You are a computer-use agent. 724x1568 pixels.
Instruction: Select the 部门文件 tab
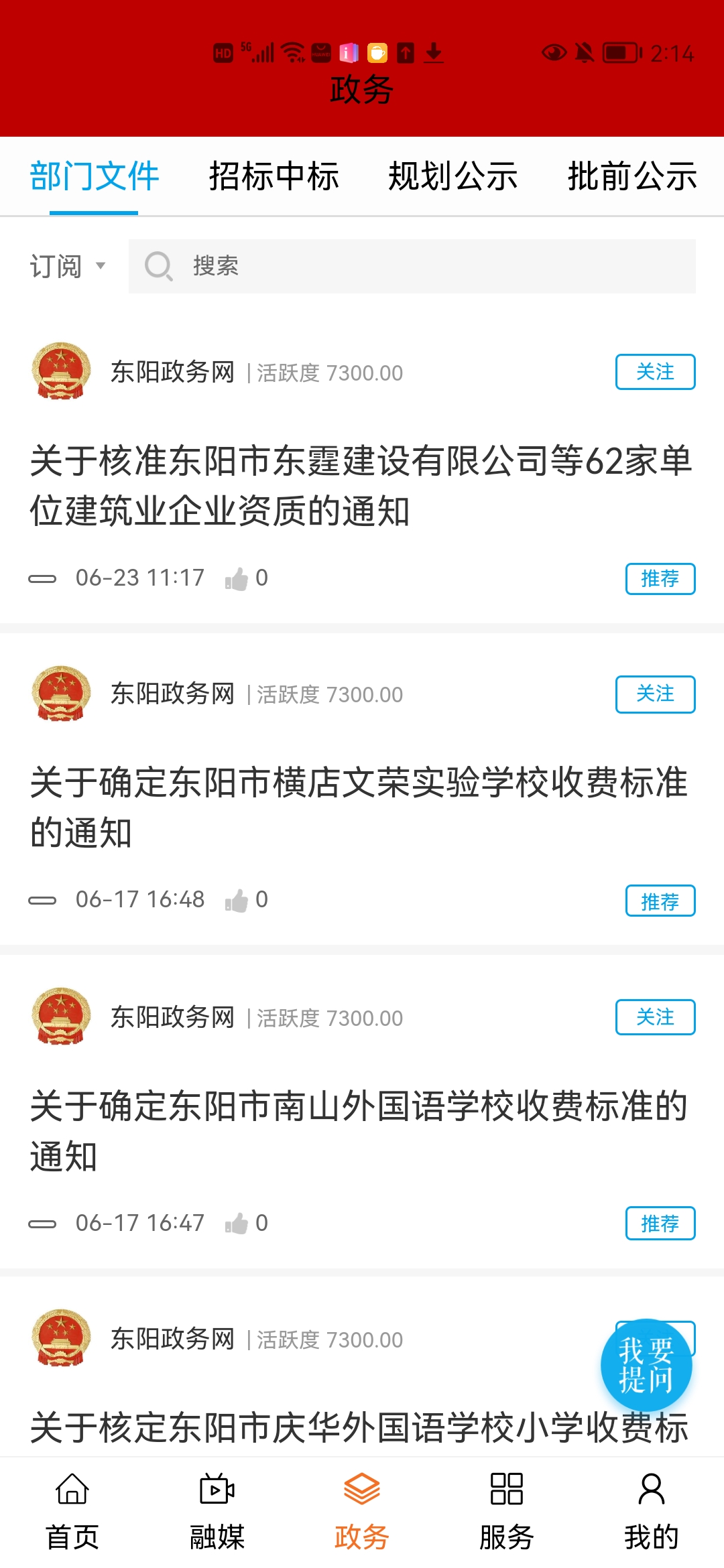(x=94, y=177)
